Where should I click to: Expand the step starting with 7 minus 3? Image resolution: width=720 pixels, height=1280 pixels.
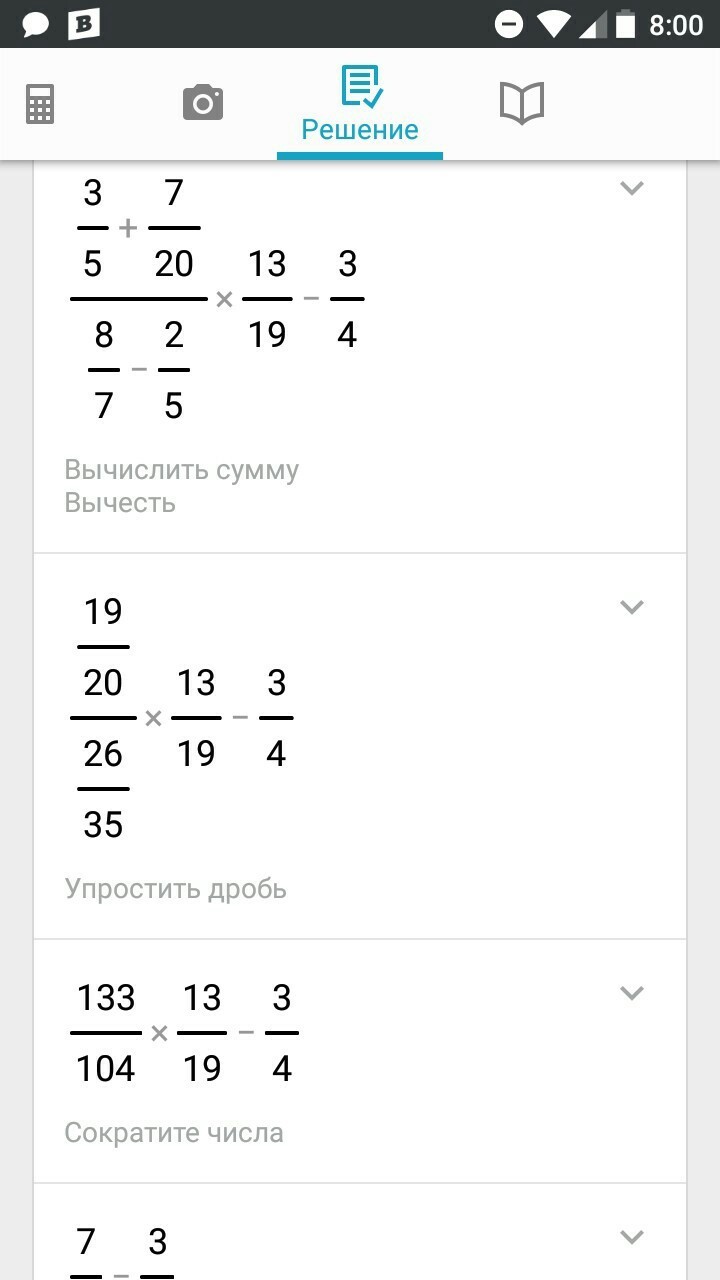click(x=631, y=1237)
